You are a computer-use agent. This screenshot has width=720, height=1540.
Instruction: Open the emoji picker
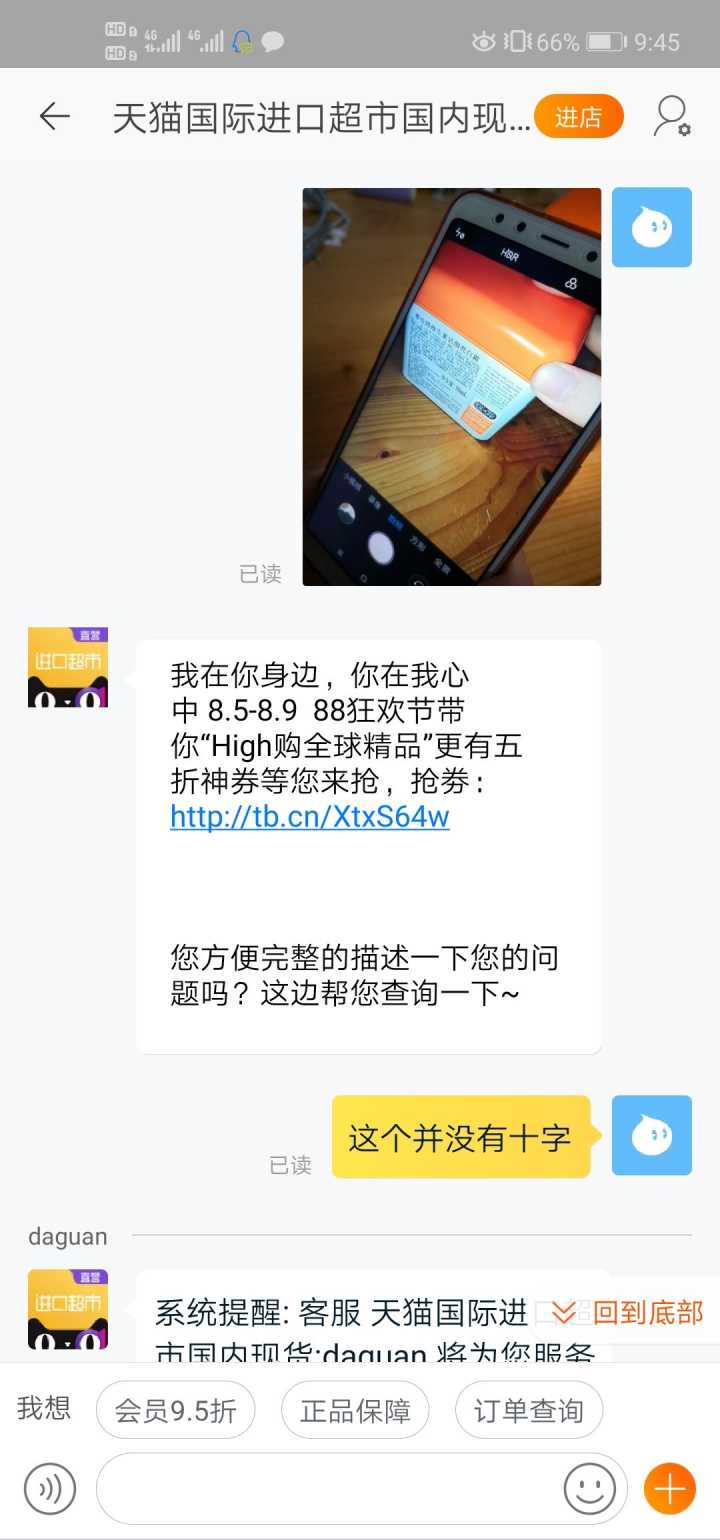click(590, 1489)
